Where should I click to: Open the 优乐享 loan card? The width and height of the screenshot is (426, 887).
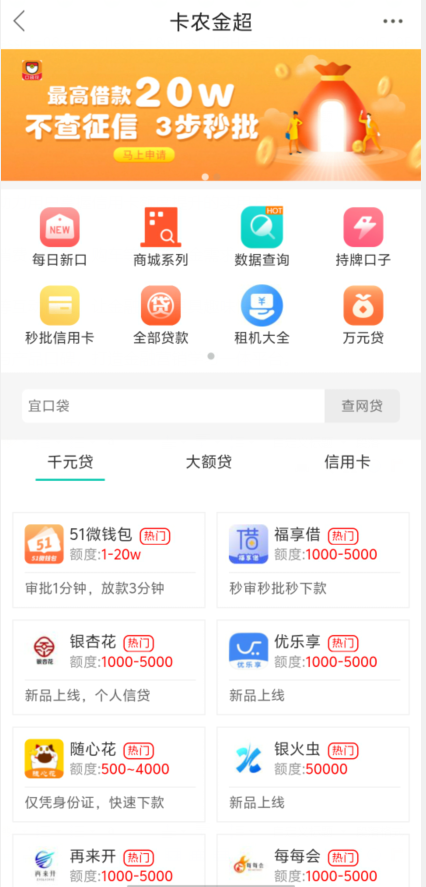[x=313, y=668]
